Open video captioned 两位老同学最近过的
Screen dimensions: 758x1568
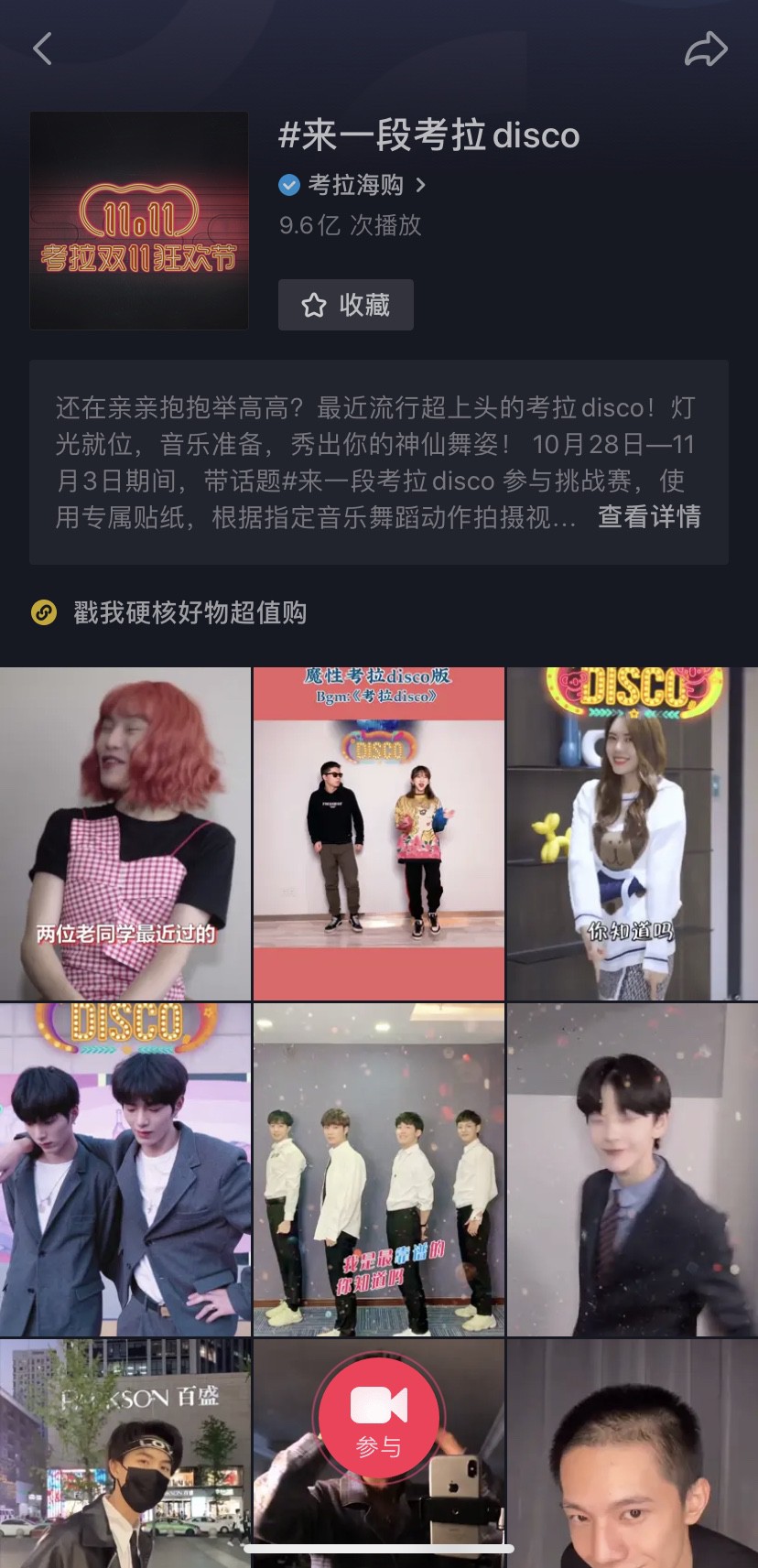point(125,833)
